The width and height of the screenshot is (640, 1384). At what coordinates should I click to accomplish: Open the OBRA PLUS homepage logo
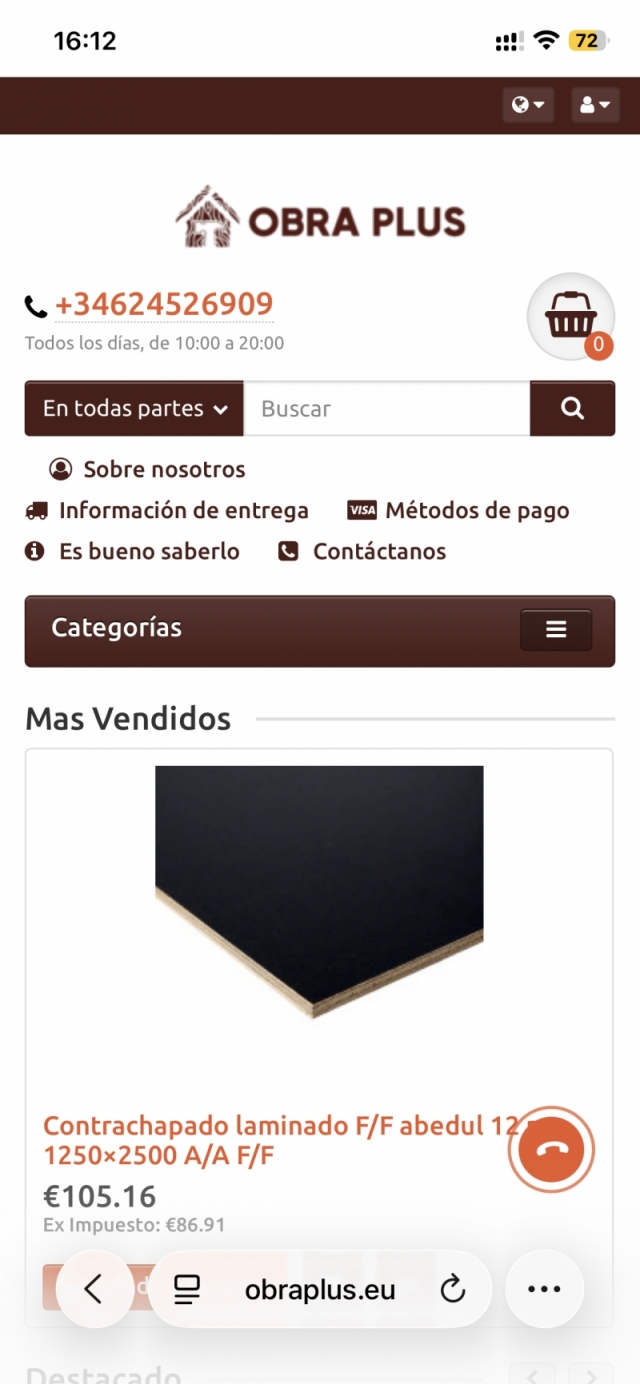point(320,218)
